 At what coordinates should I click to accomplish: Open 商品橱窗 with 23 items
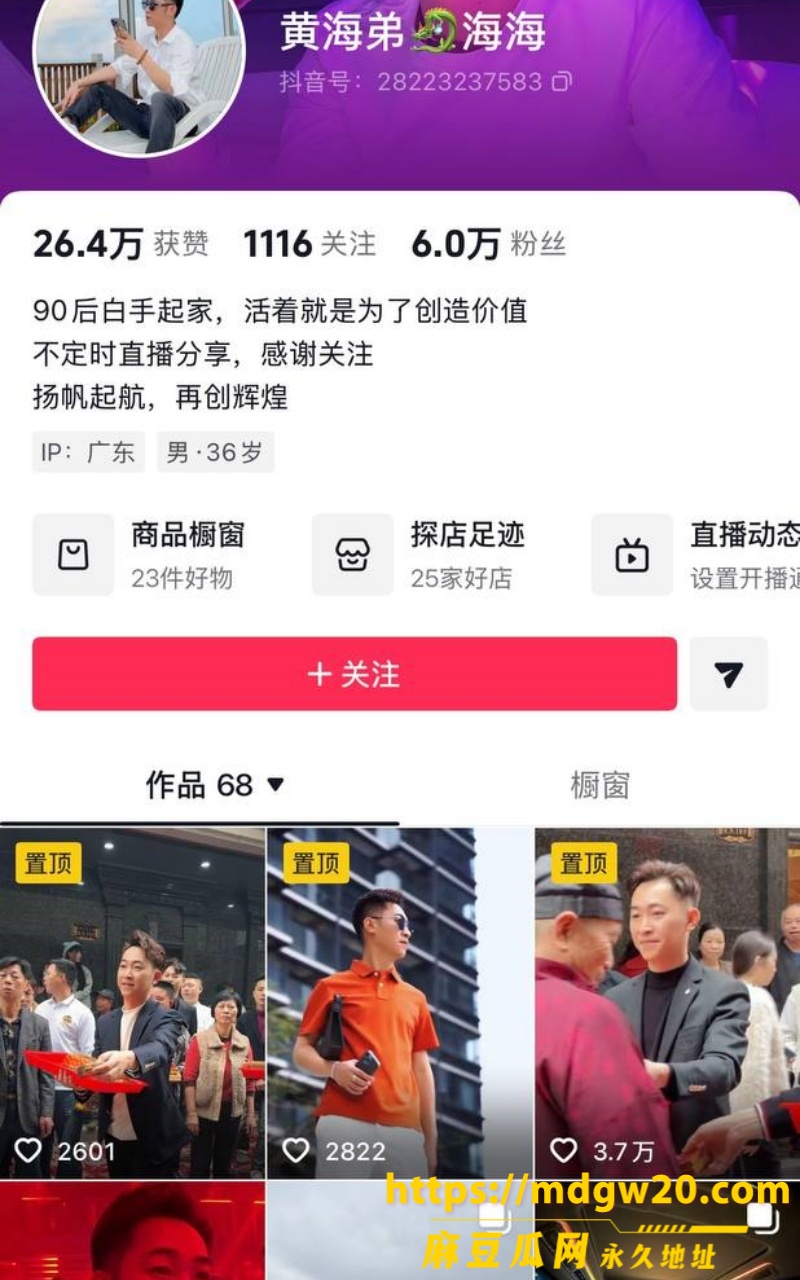pyautogui.click(x=140, y=555)
